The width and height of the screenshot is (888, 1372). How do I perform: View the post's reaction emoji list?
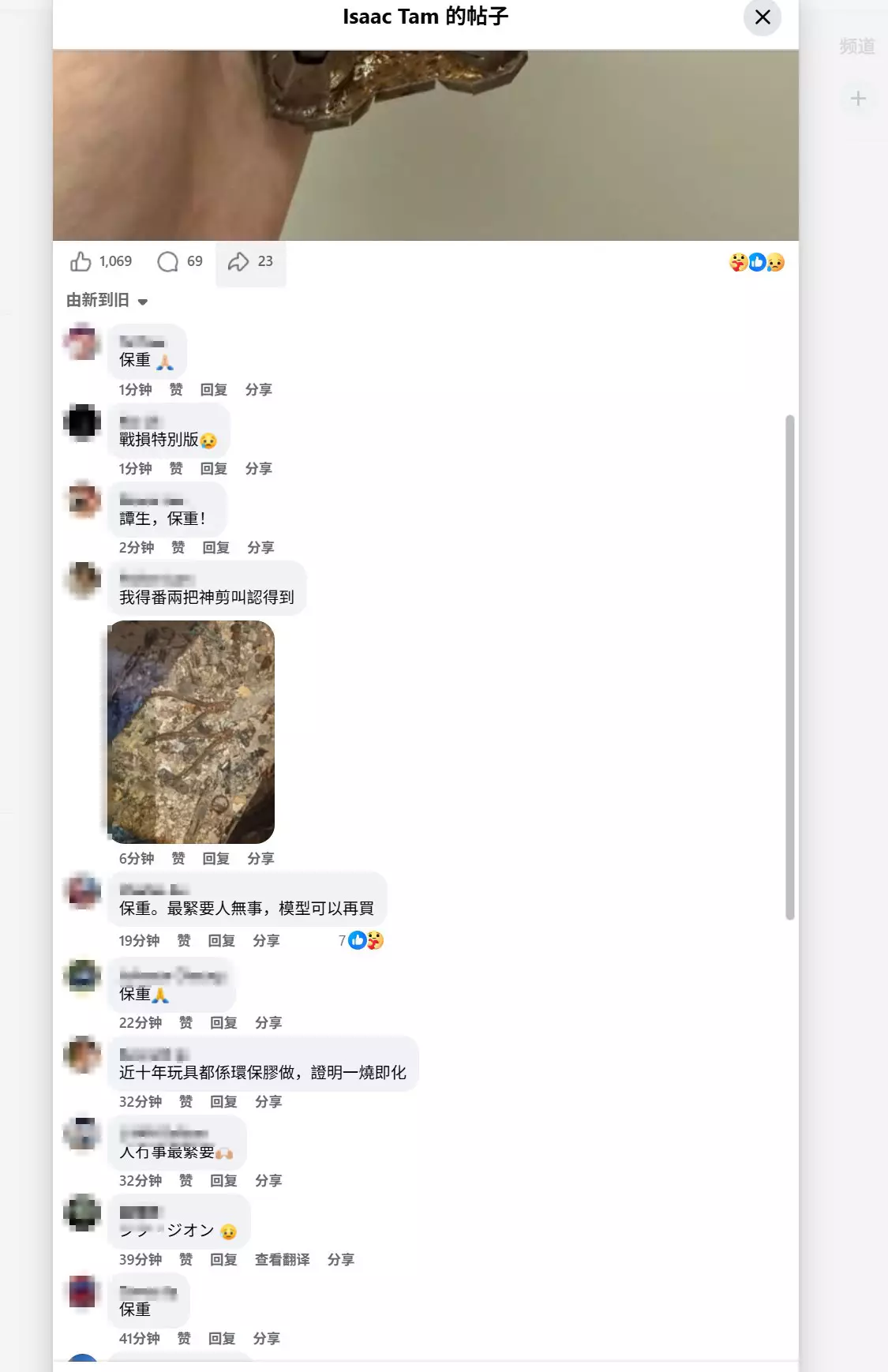(x=756, y=262)
